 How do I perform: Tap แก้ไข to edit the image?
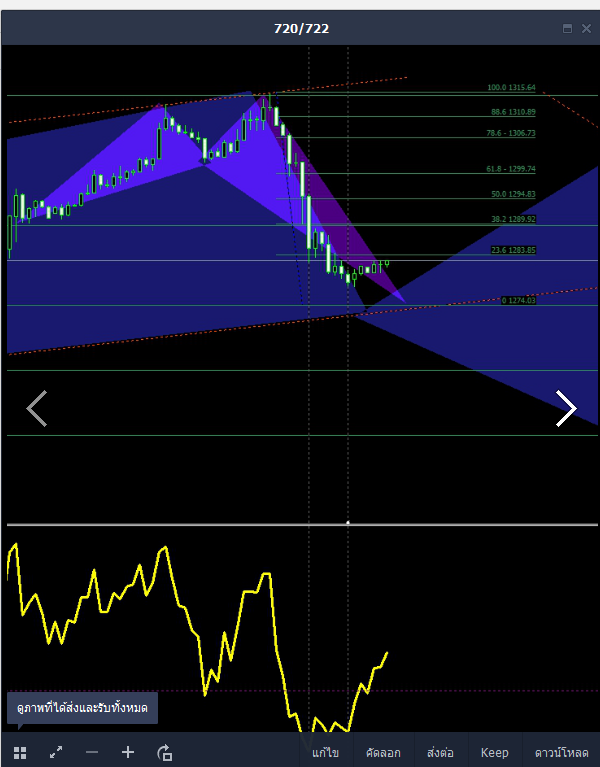click(x=325, y=752)
